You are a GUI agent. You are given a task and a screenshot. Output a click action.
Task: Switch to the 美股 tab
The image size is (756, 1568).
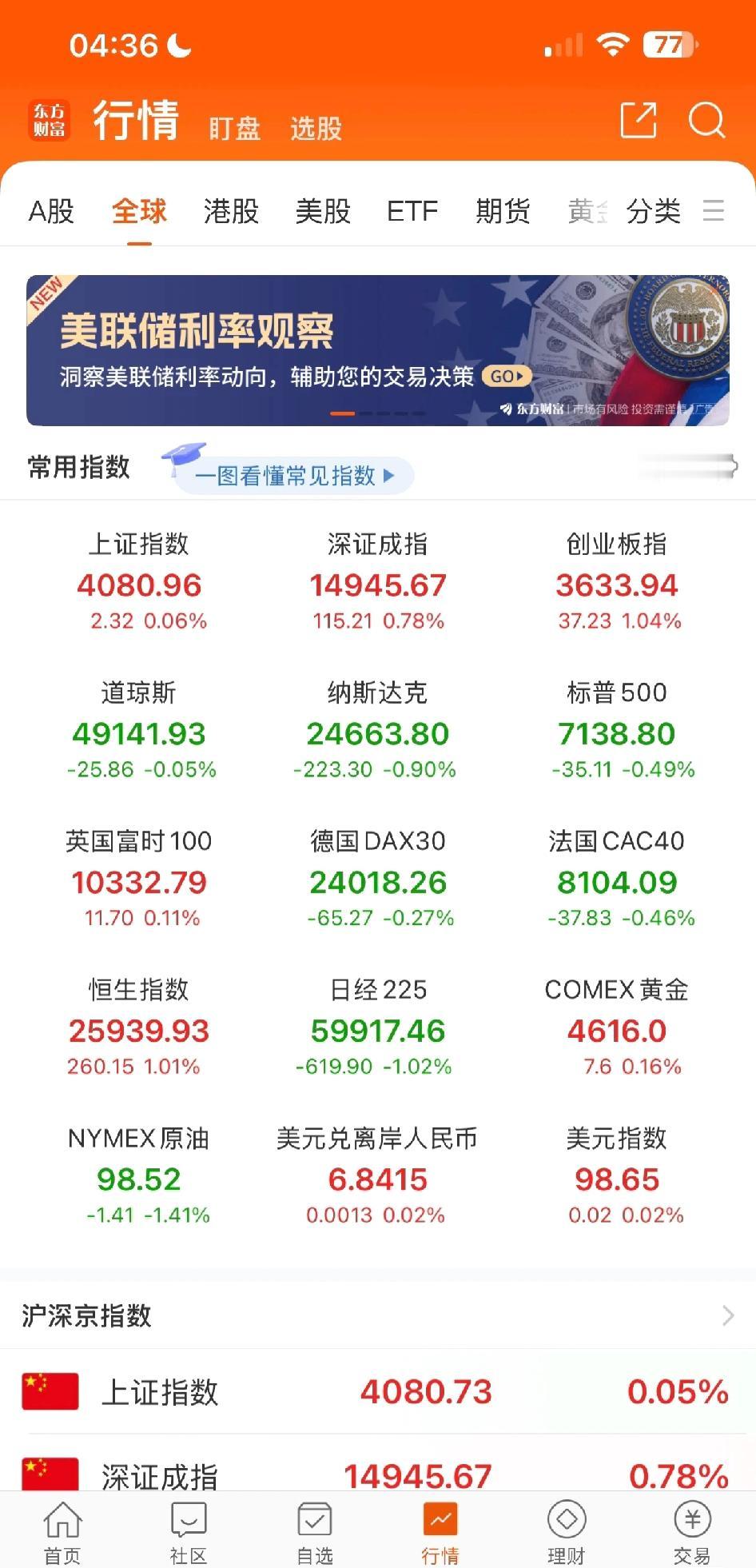point(321,212)
